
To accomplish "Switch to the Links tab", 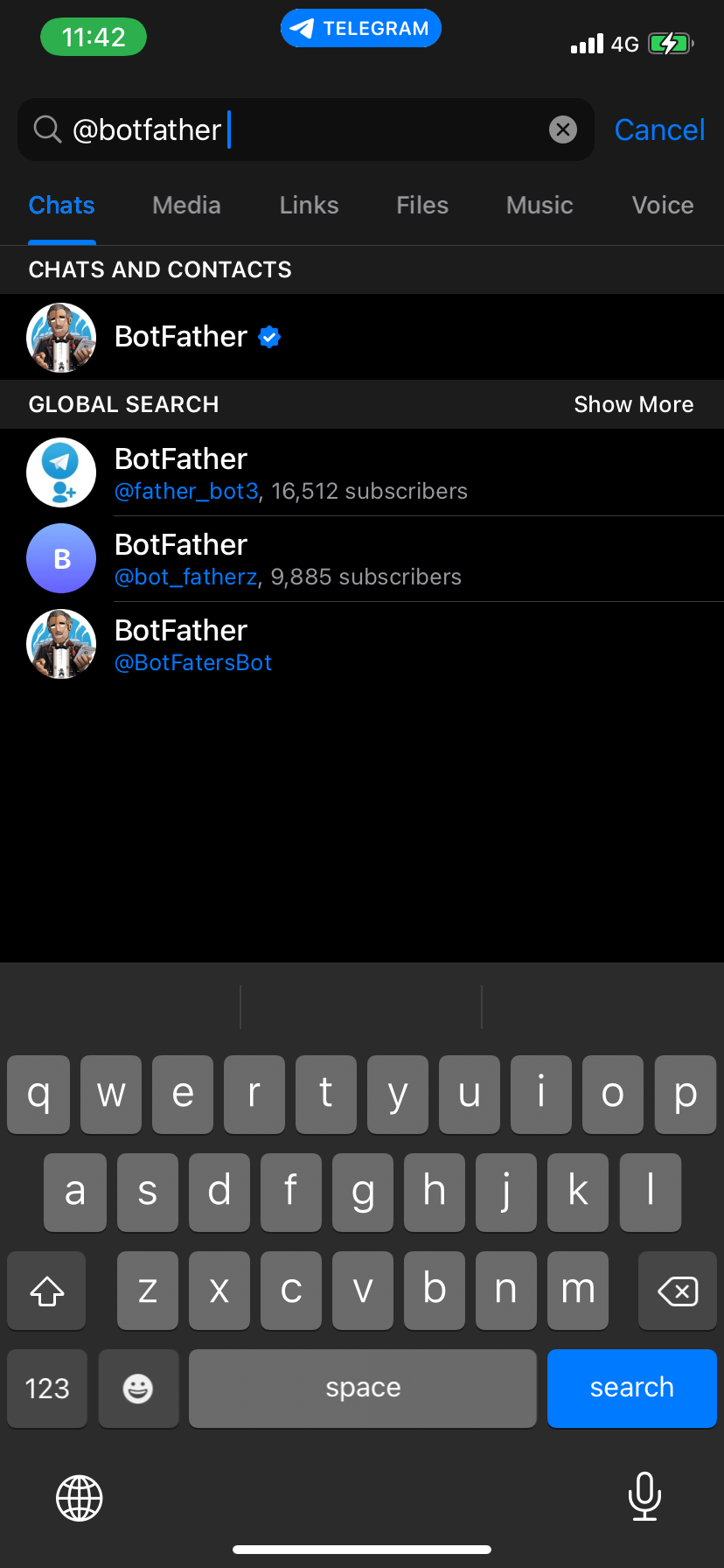I will click(x=309, y=206).
